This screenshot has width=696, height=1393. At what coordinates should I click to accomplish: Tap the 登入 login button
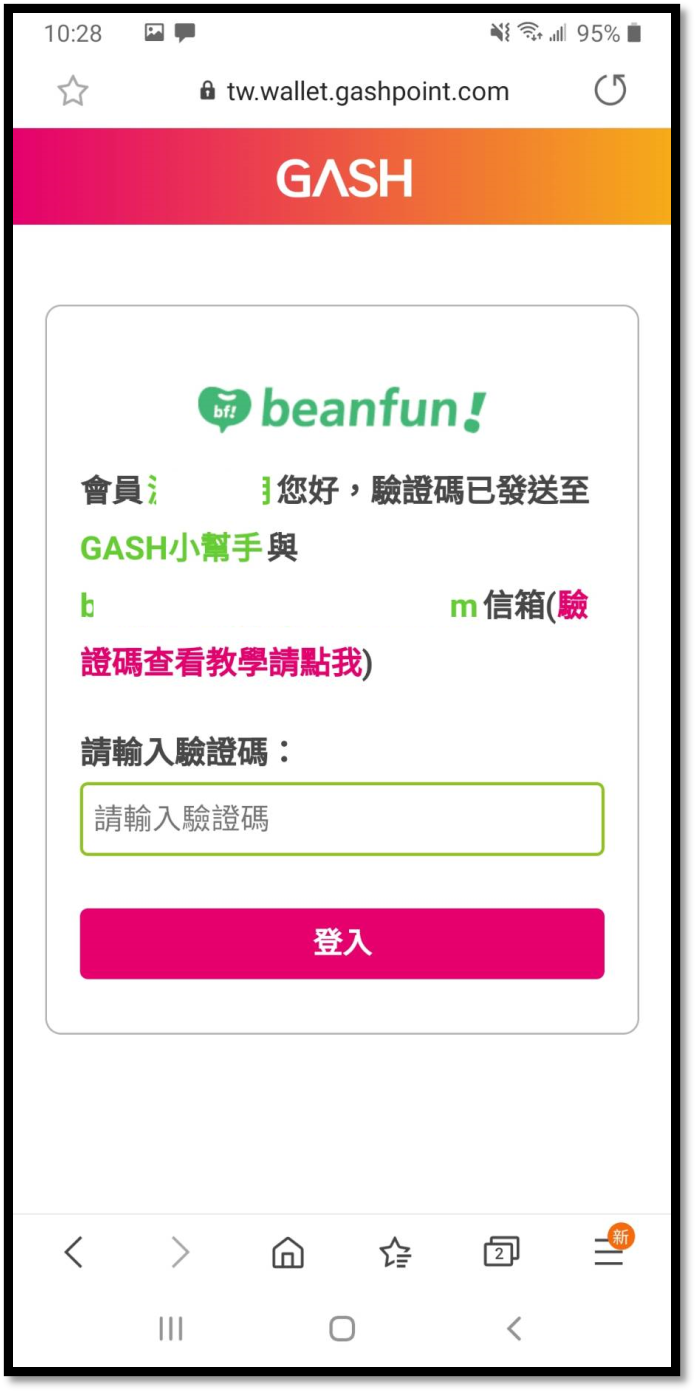pyautogui.click(x=342, y=943)
